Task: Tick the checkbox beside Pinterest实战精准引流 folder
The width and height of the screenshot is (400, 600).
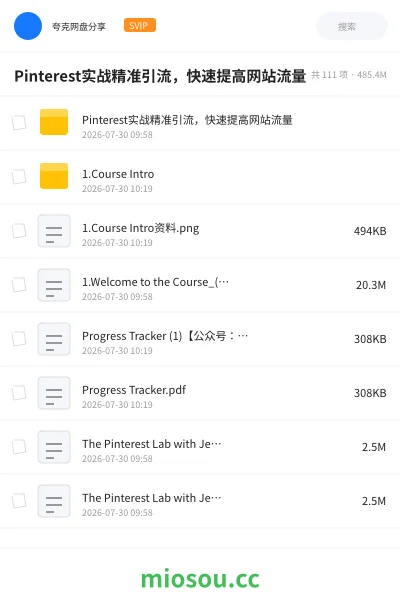Action: 19,123
